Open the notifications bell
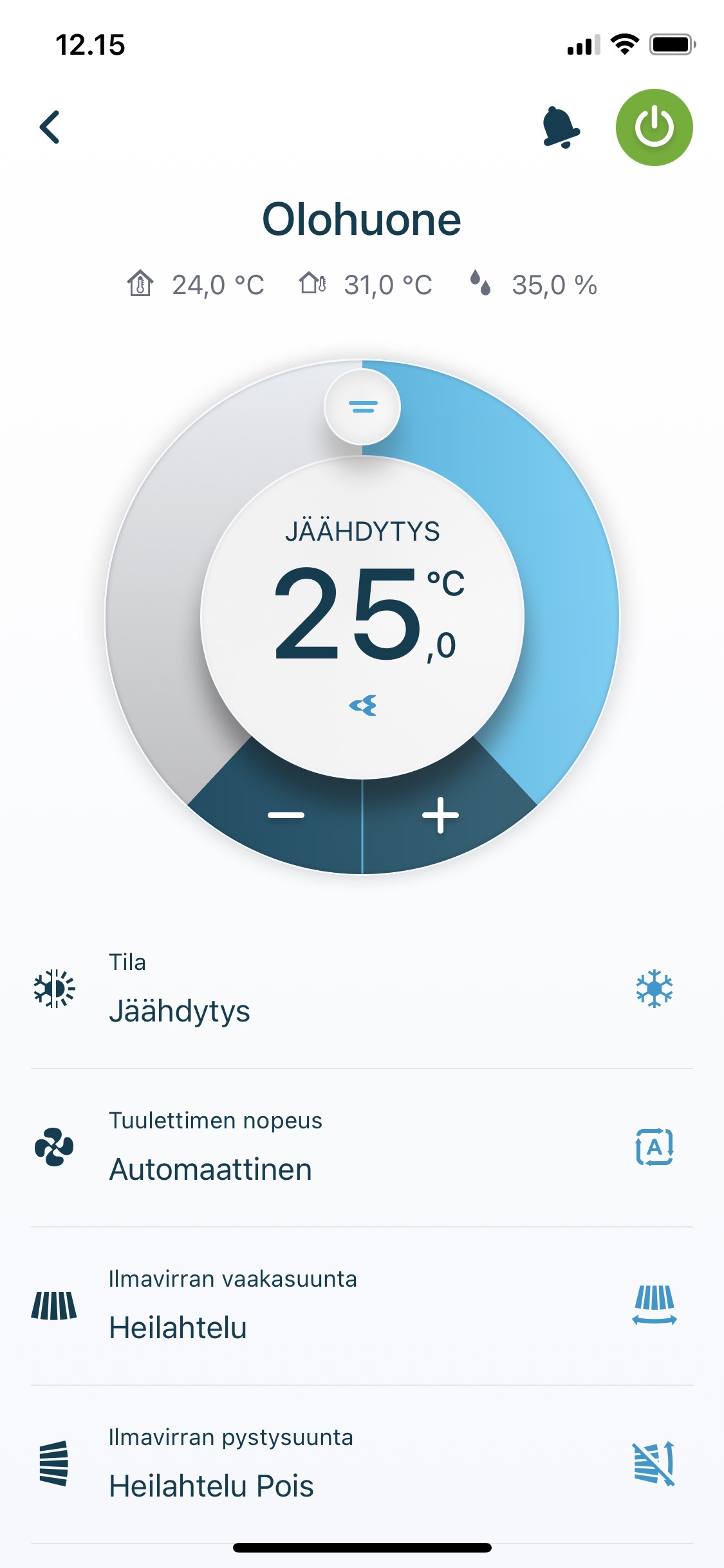Viewport: 724px width, 1568px height. [561, 127]
